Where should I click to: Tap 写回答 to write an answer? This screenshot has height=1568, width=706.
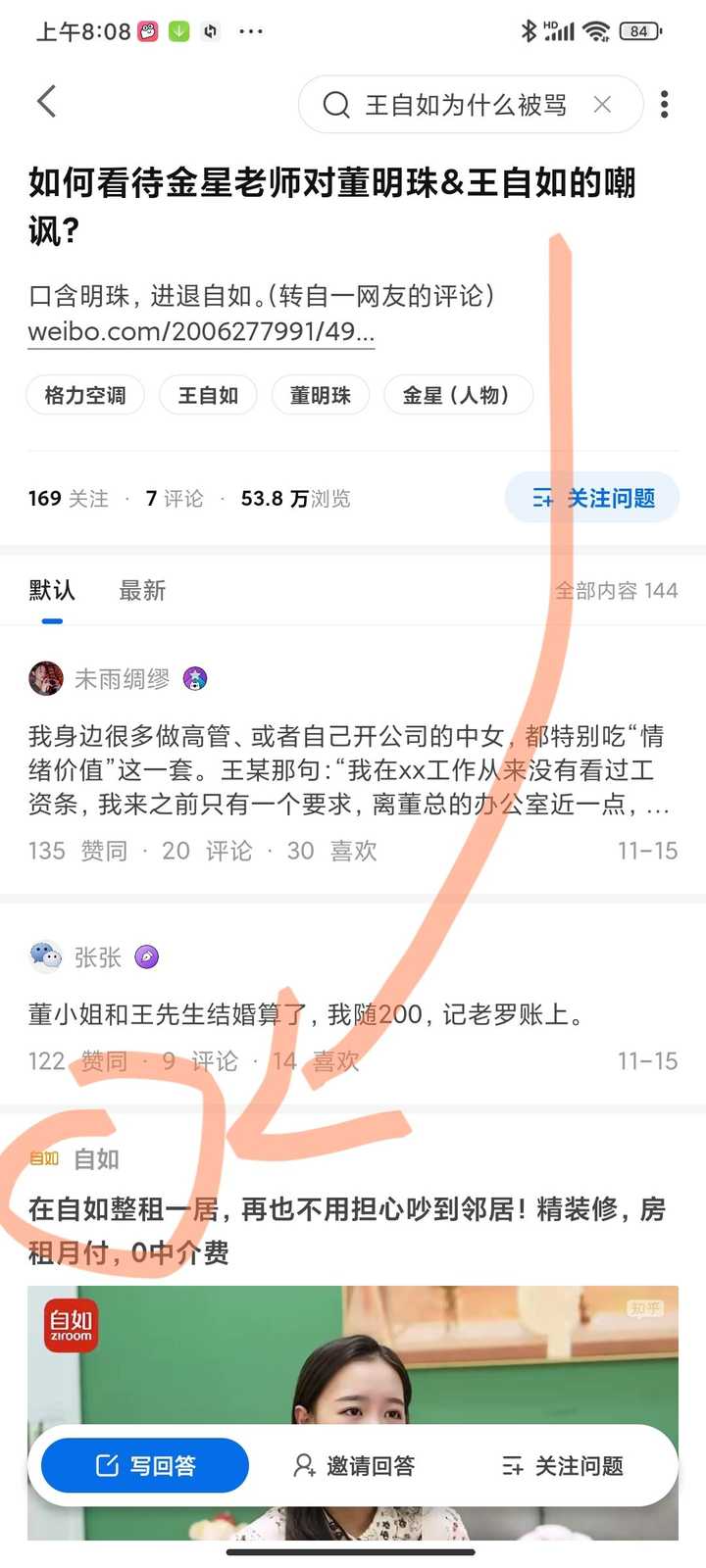(x=145, y=1466)
